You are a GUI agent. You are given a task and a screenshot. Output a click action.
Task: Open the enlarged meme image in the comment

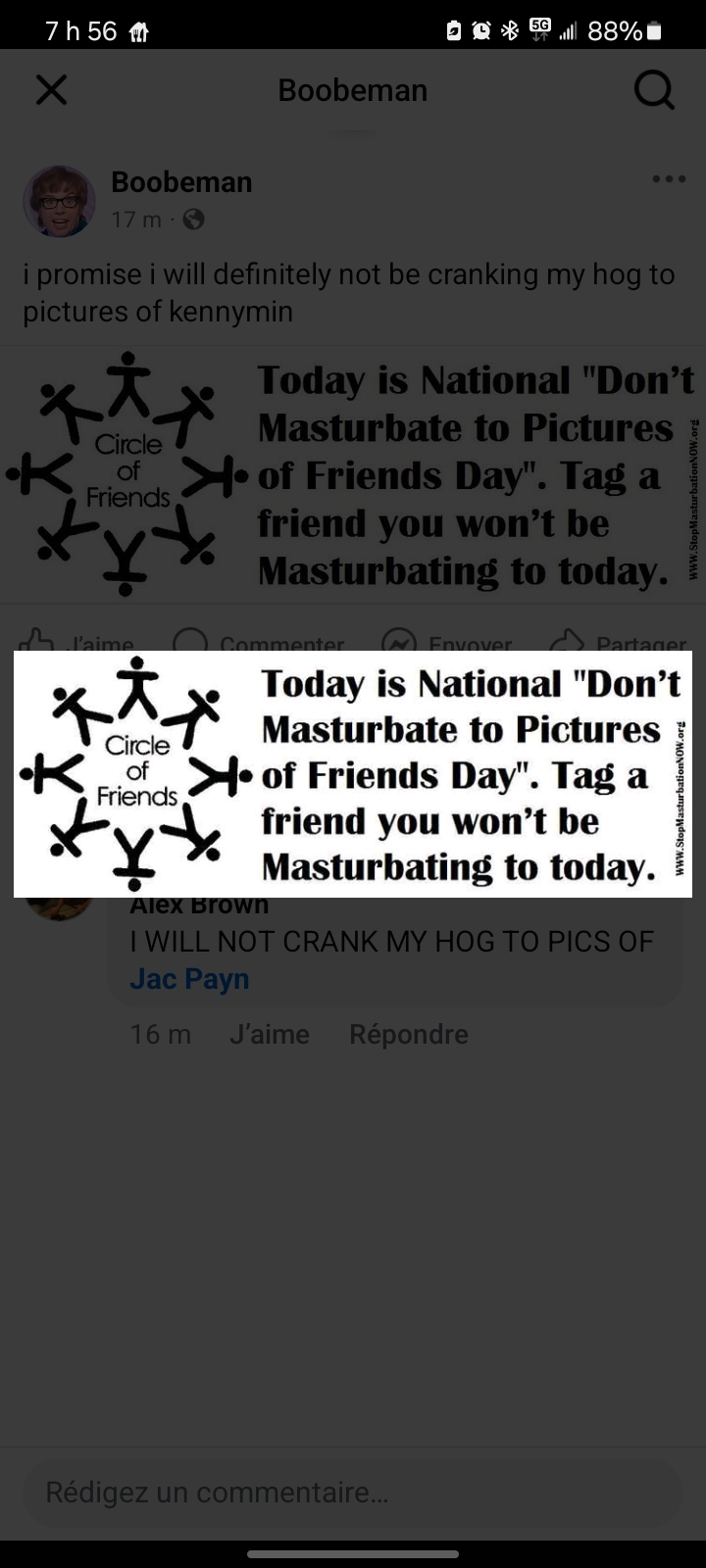click(353, 774)
